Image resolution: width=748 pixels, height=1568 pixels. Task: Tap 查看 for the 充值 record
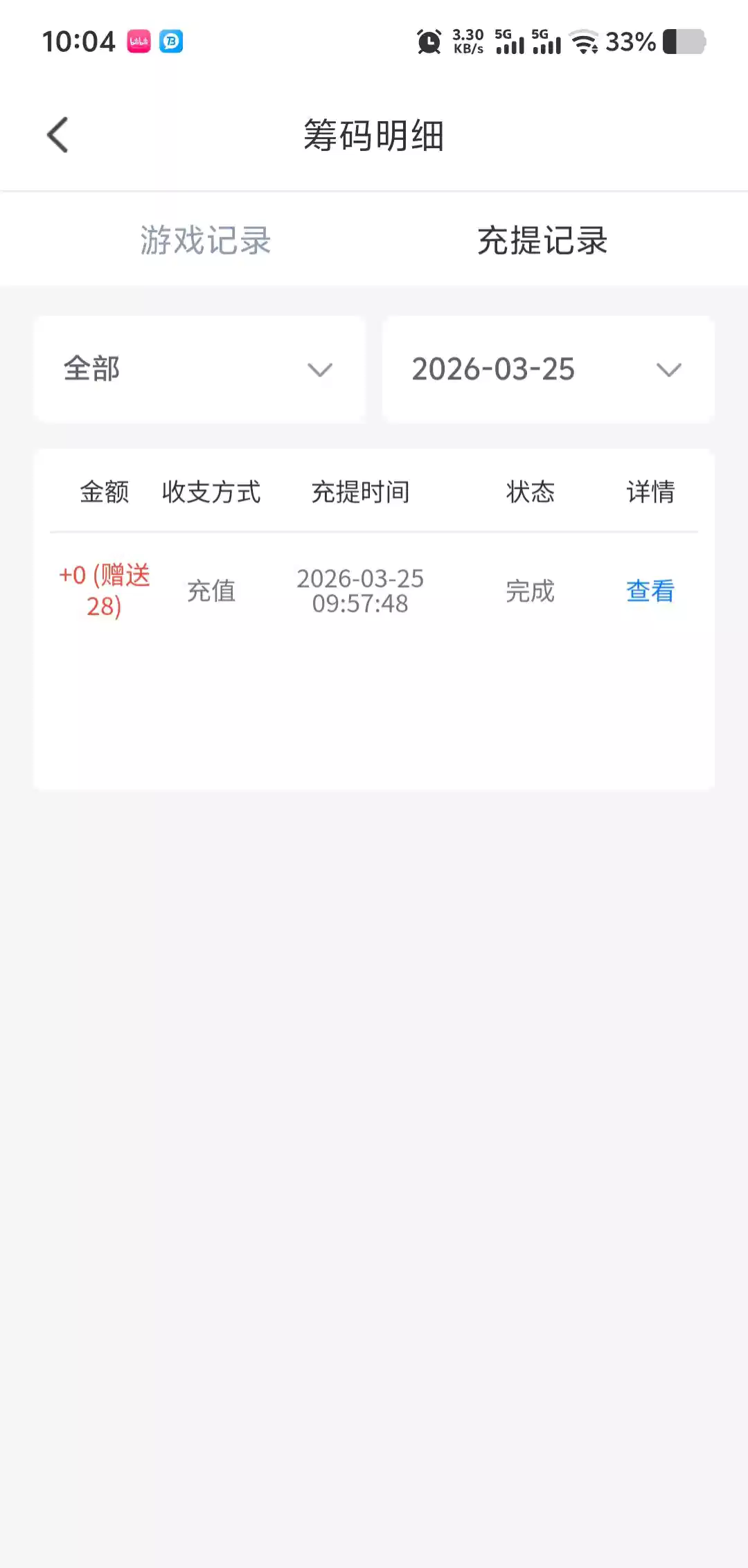650,591
